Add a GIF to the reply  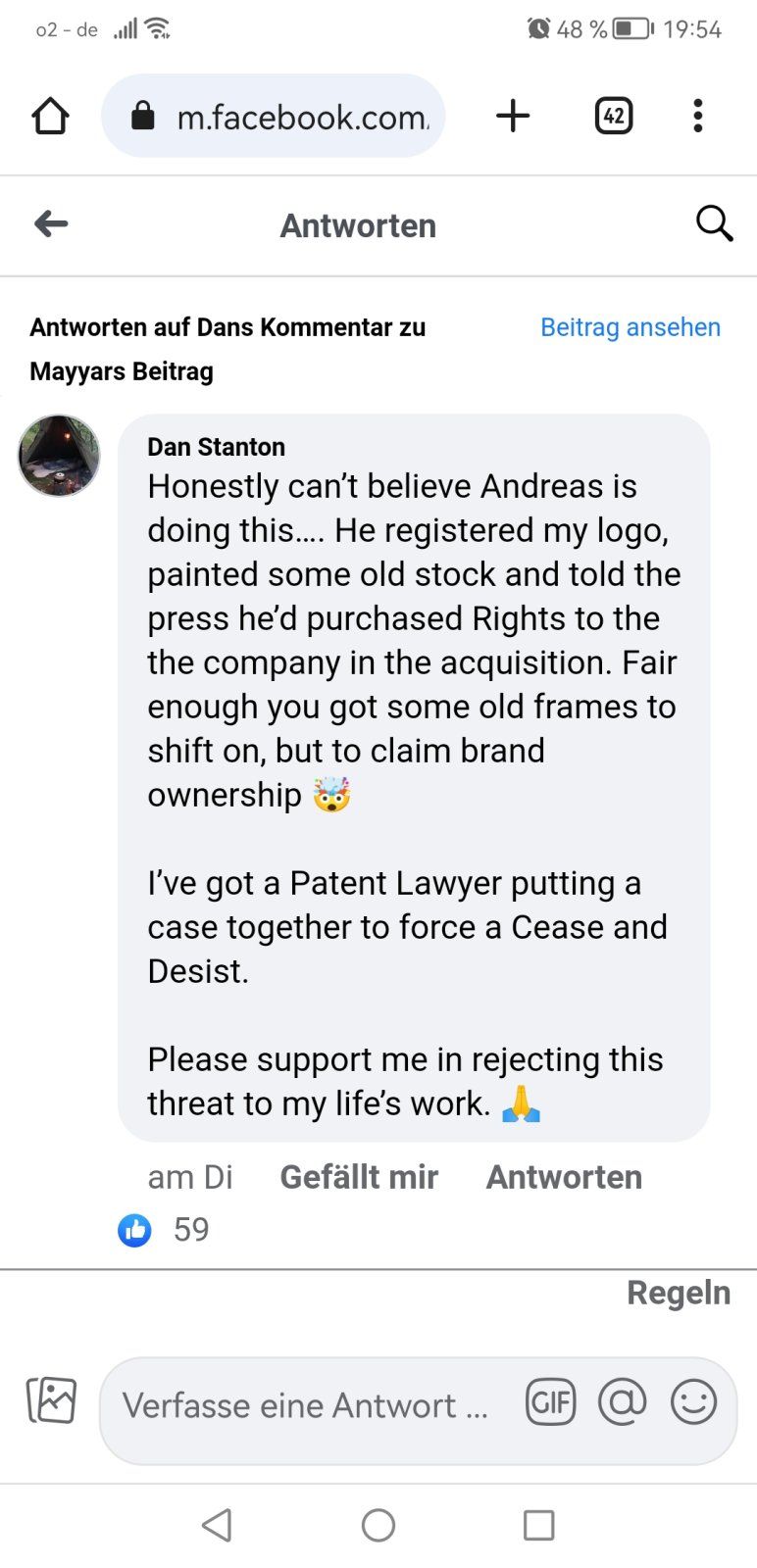tap(550, 1402)
